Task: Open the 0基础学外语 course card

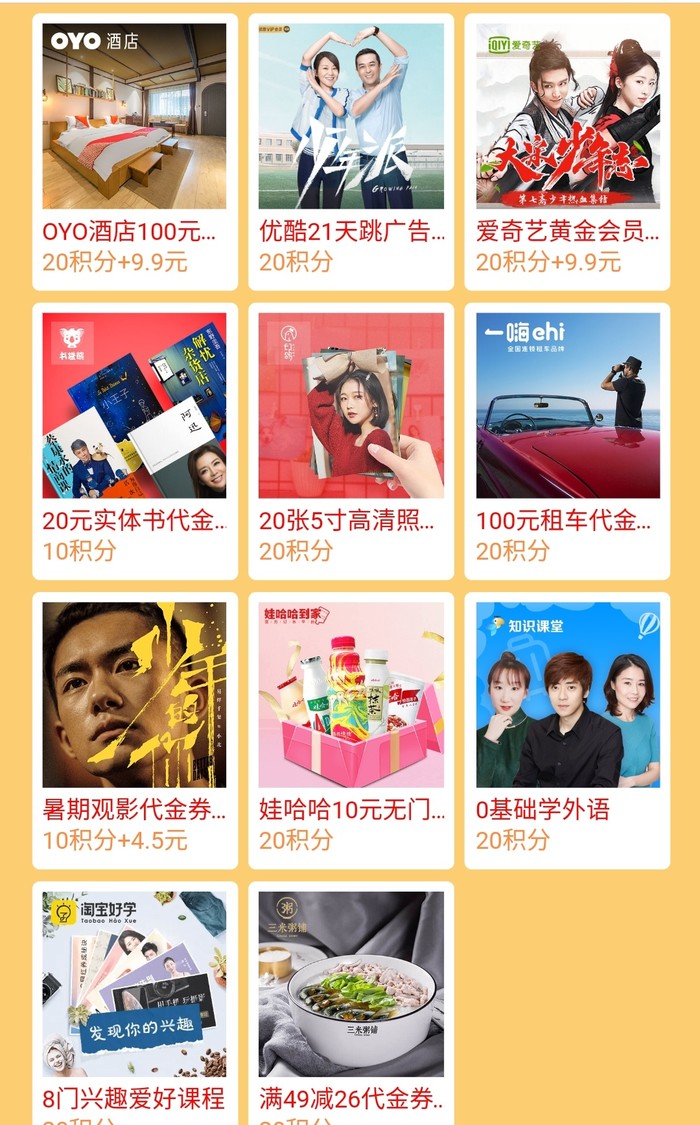Action: [567, 730]
